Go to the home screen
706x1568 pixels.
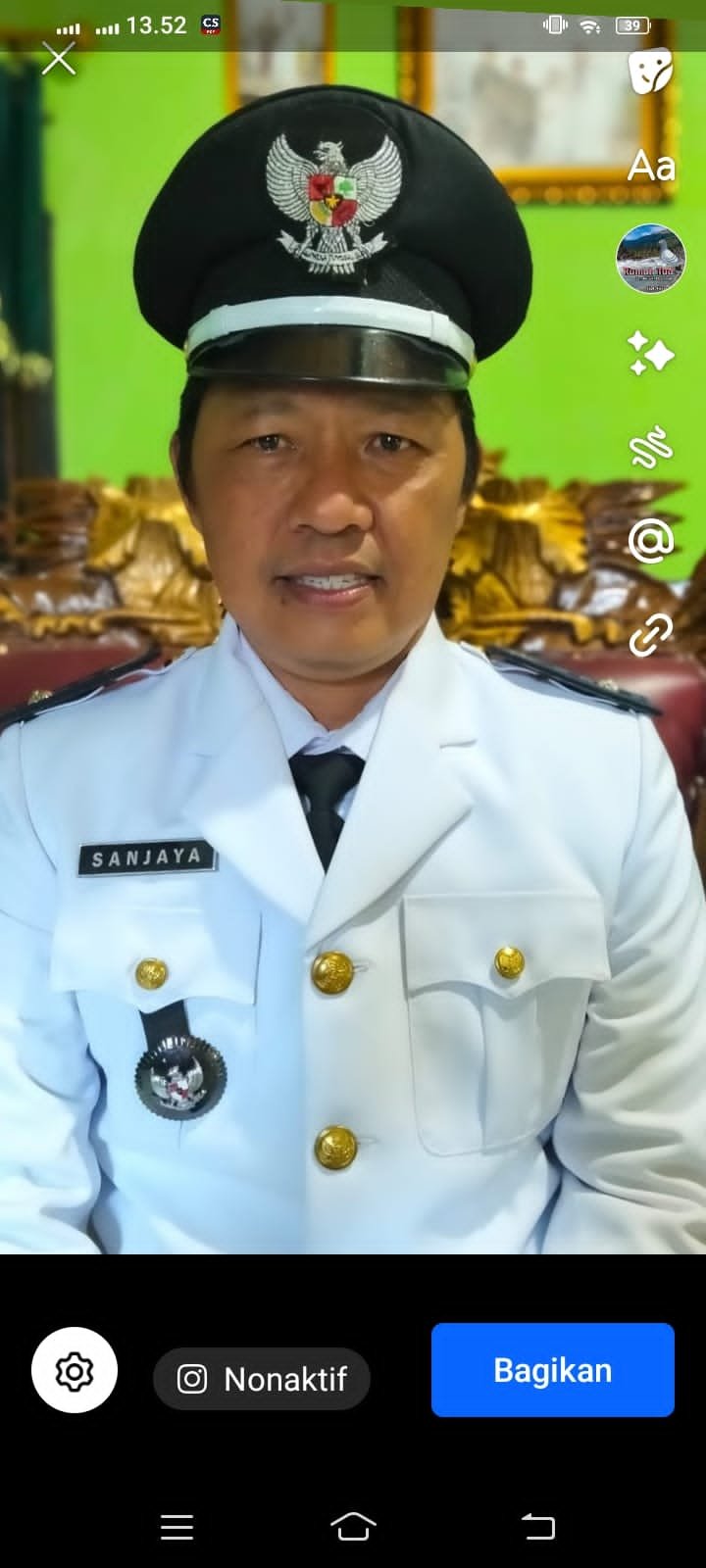(x=353, y=1526)
